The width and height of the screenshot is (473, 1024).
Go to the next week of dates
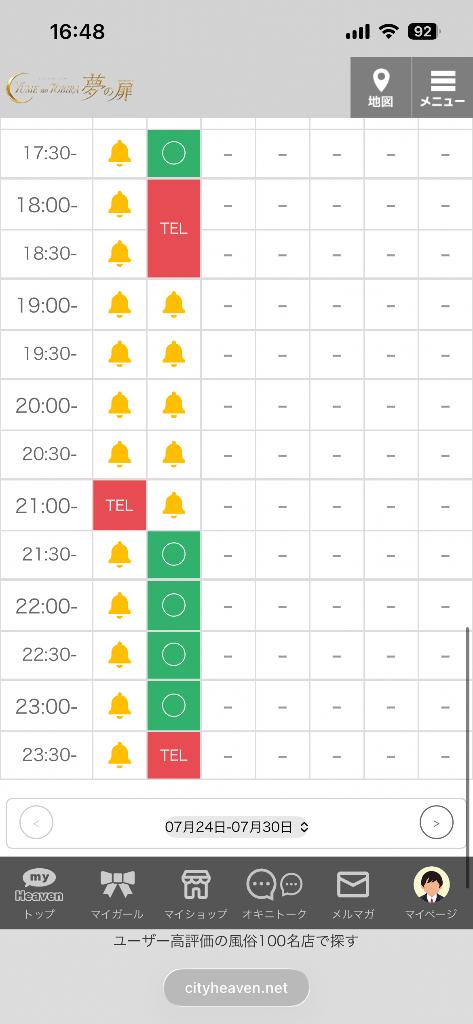(436, 822)
